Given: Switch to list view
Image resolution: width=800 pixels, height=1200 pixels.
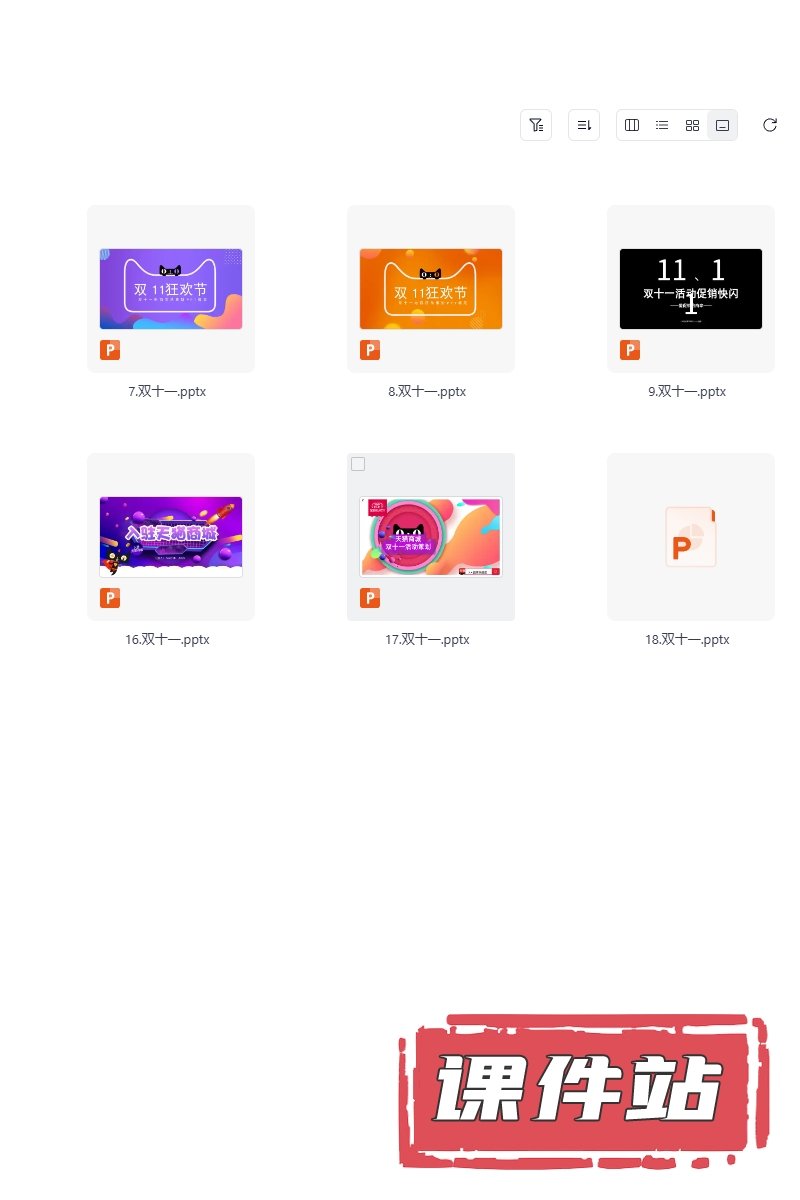Looking at the screenshot, I should (662, 125).
